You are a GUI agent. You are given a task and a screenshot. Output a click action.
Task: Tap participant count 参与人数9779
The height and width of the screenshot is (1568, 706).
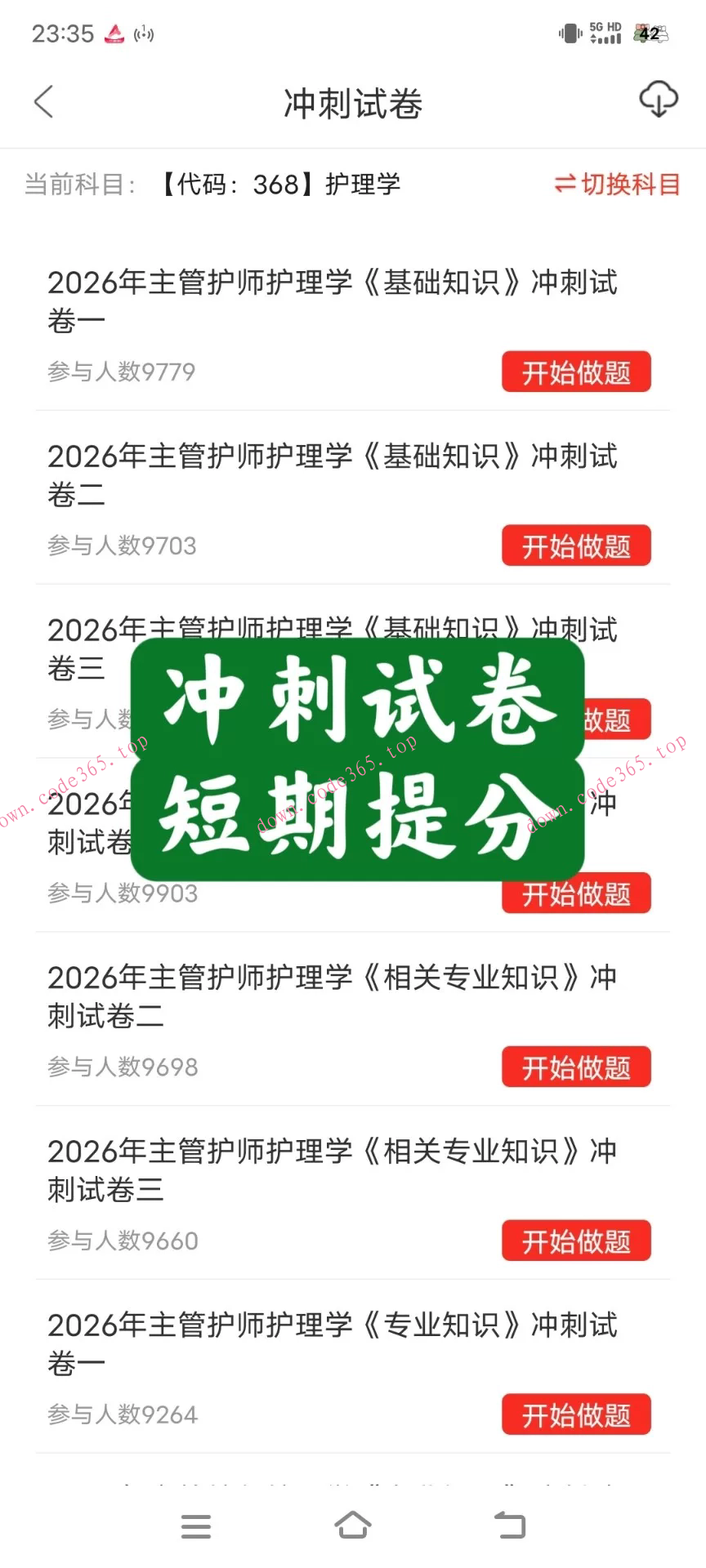(x=121, y=372)
